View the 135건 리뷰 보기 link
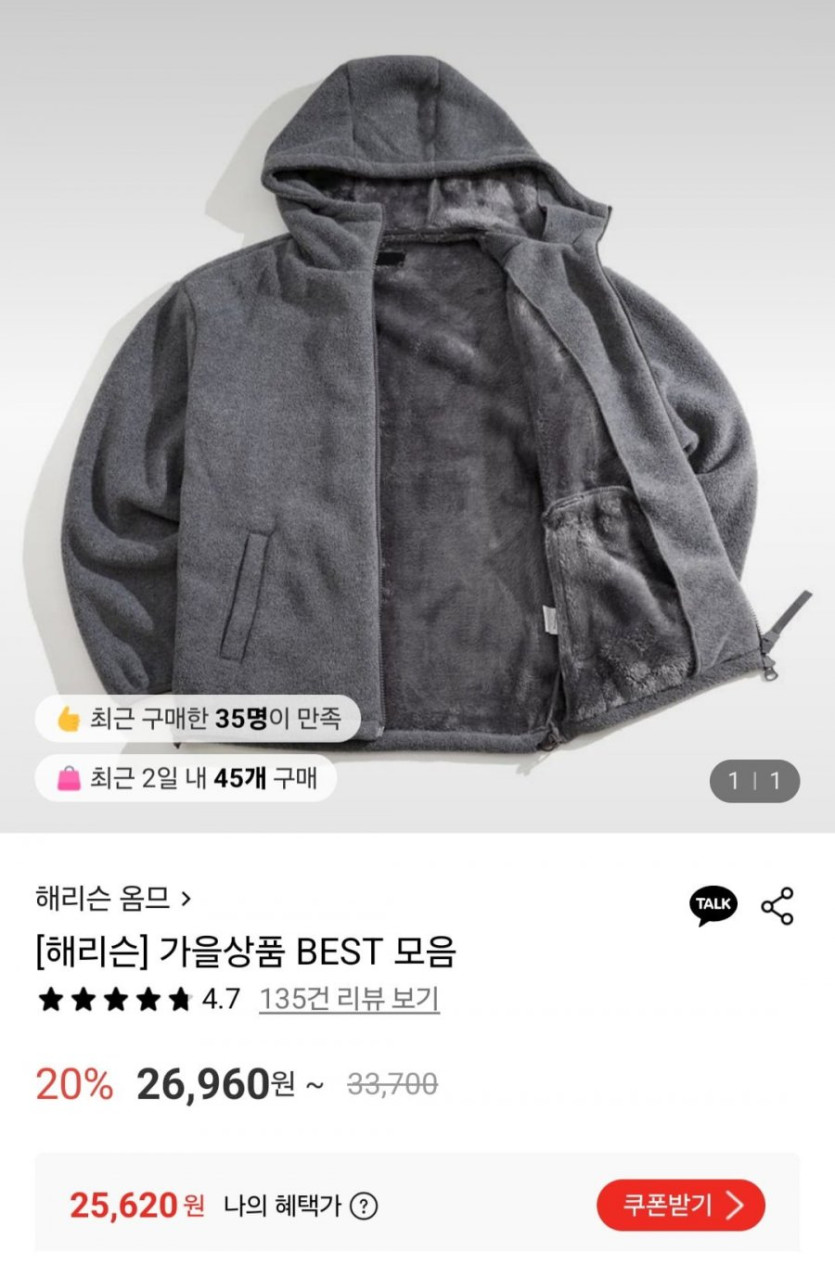This screenshot has height=1265, width=835. (x=349, y=998)
